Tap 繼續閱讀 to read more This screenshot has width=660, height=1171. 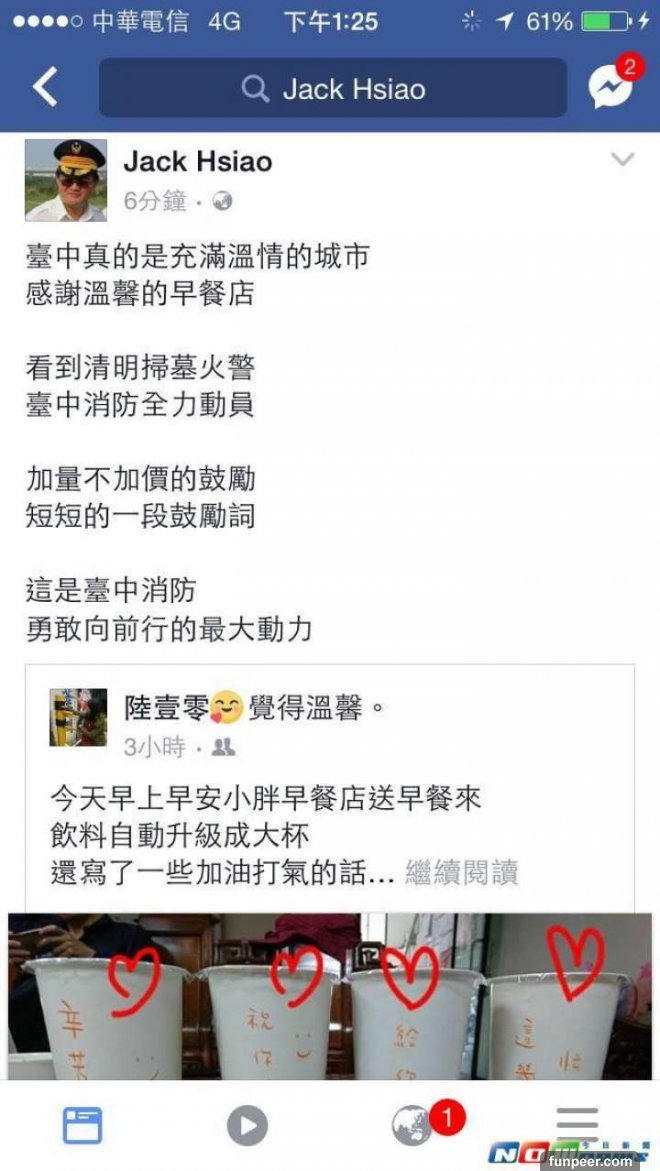click(461, 873)
